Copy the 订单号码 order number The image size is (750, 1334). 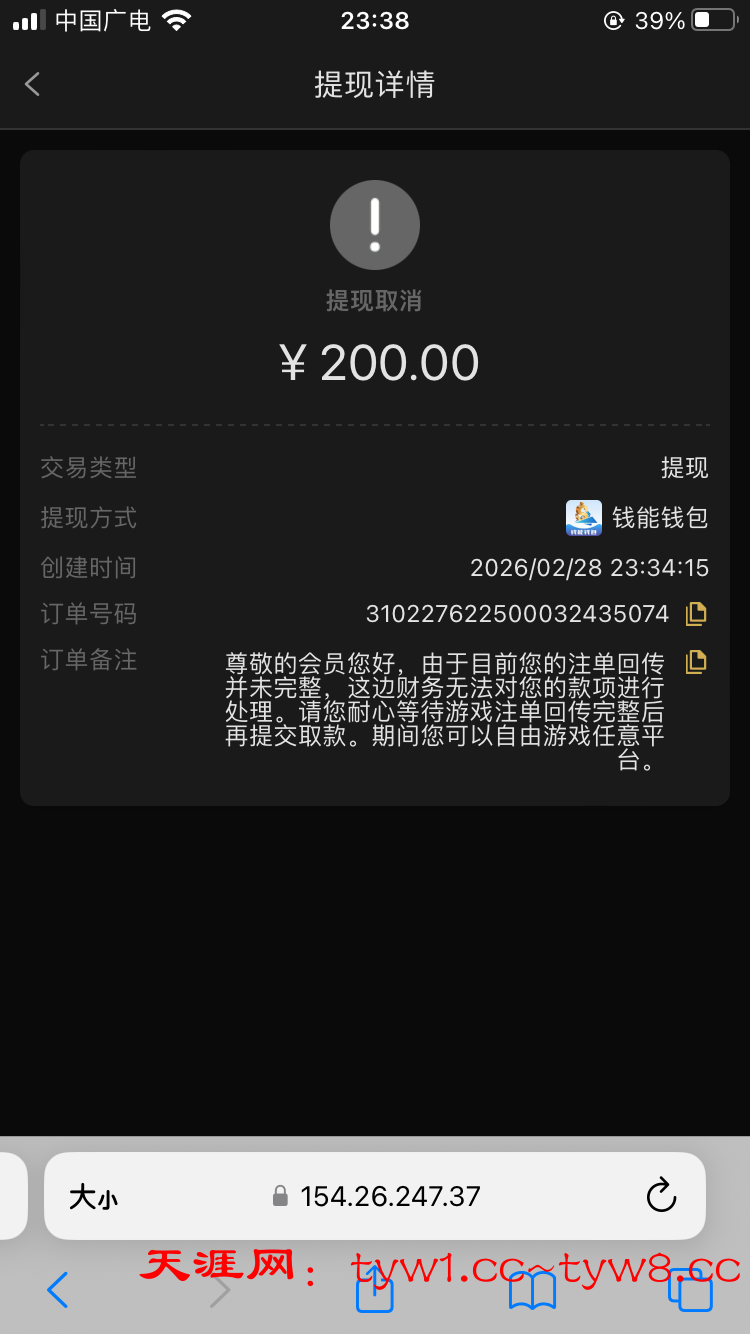pos(696,614)
